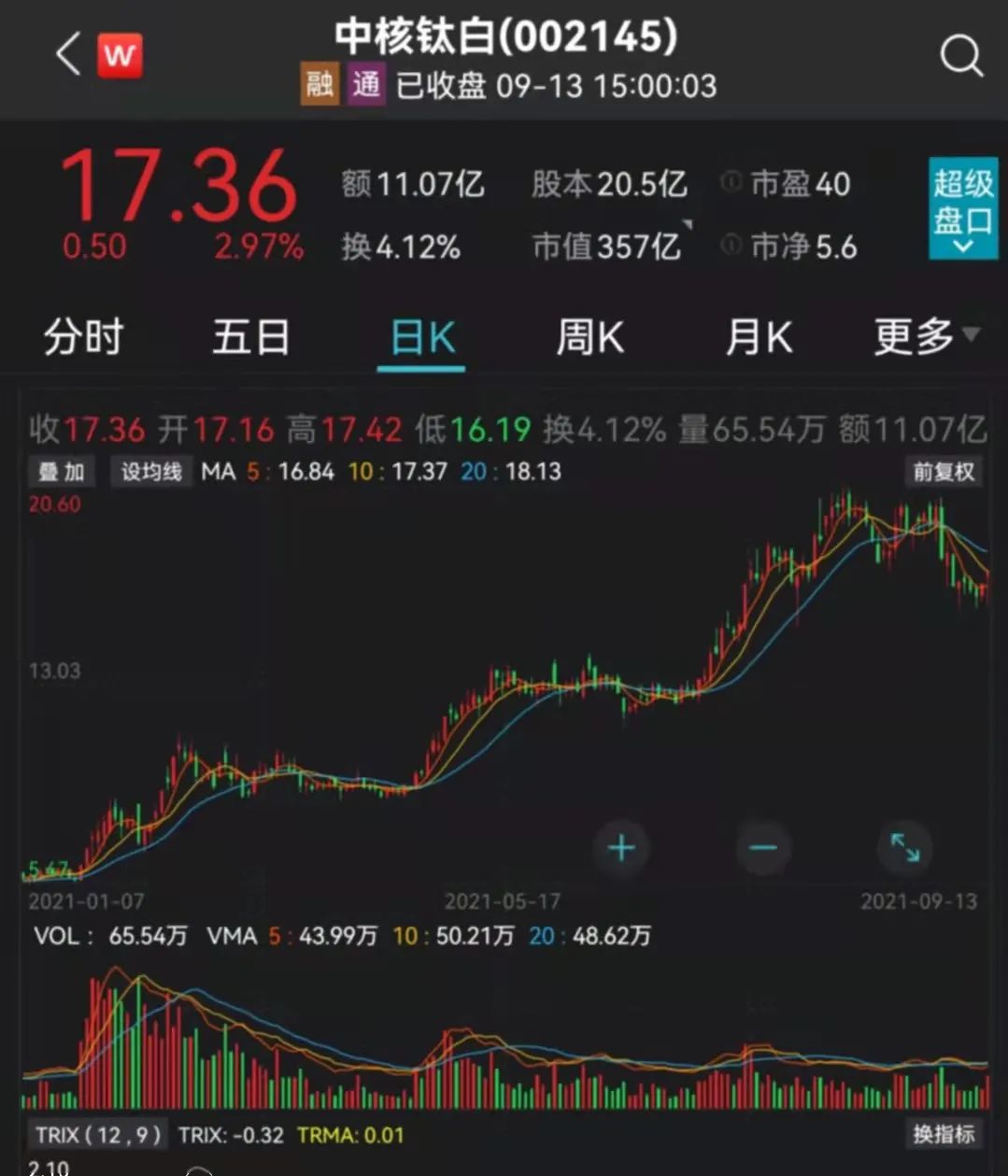
Task: Tap the 通 Stock Connect badge
Action: [367, 84]
